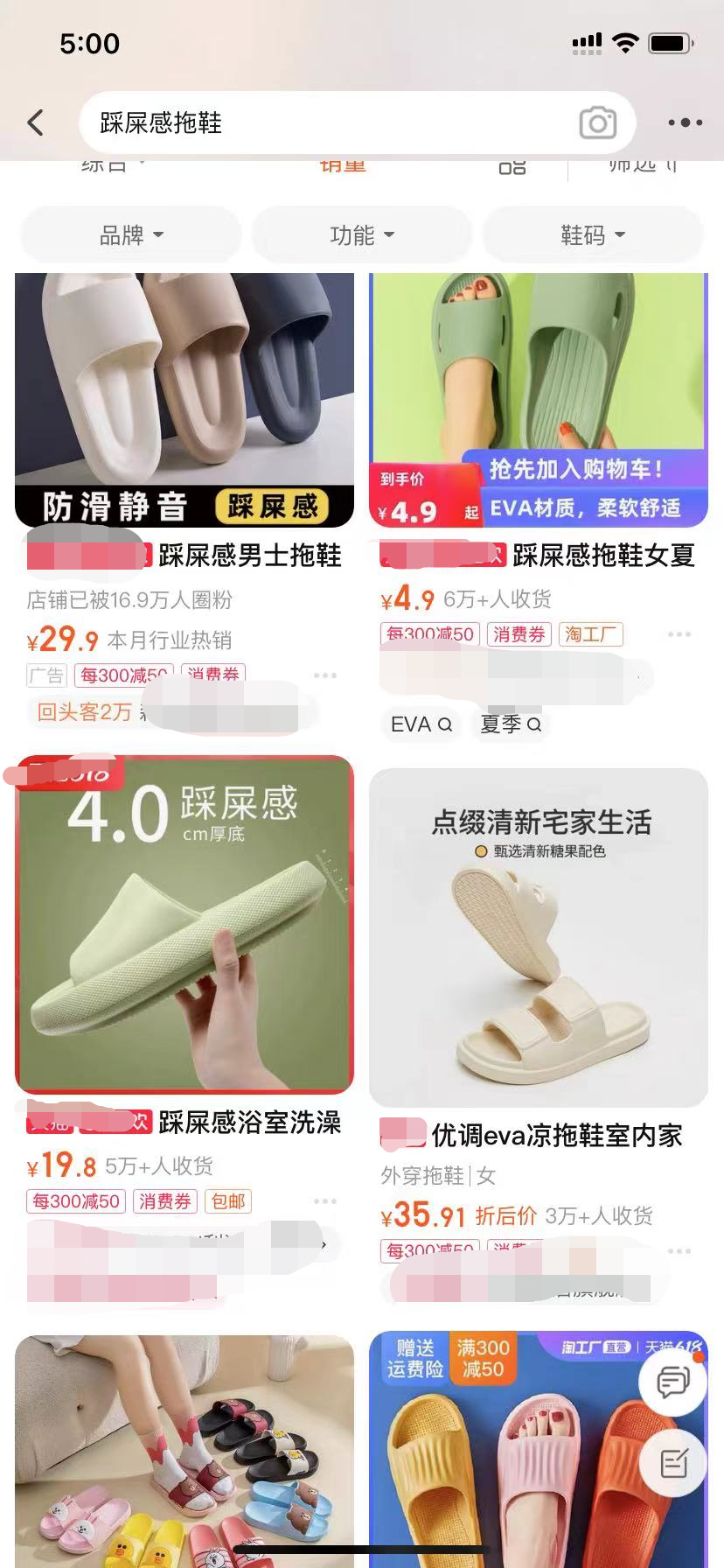Expand the 功能 filter dropdown
The height and width of the screenshot is (1568, 724).
(x=361, y=234)
